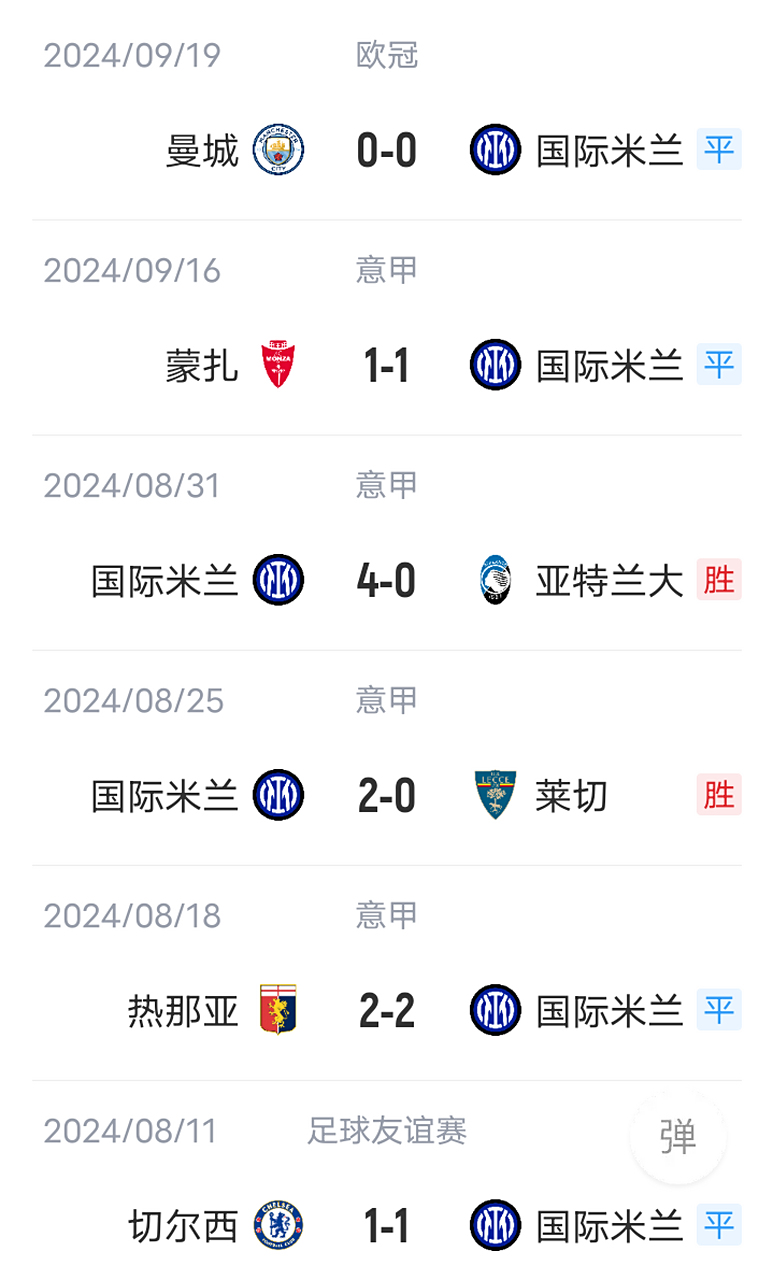Click the Inter Milan crest in the 莱切 match

pyautogui.click(x=278, y=795)
